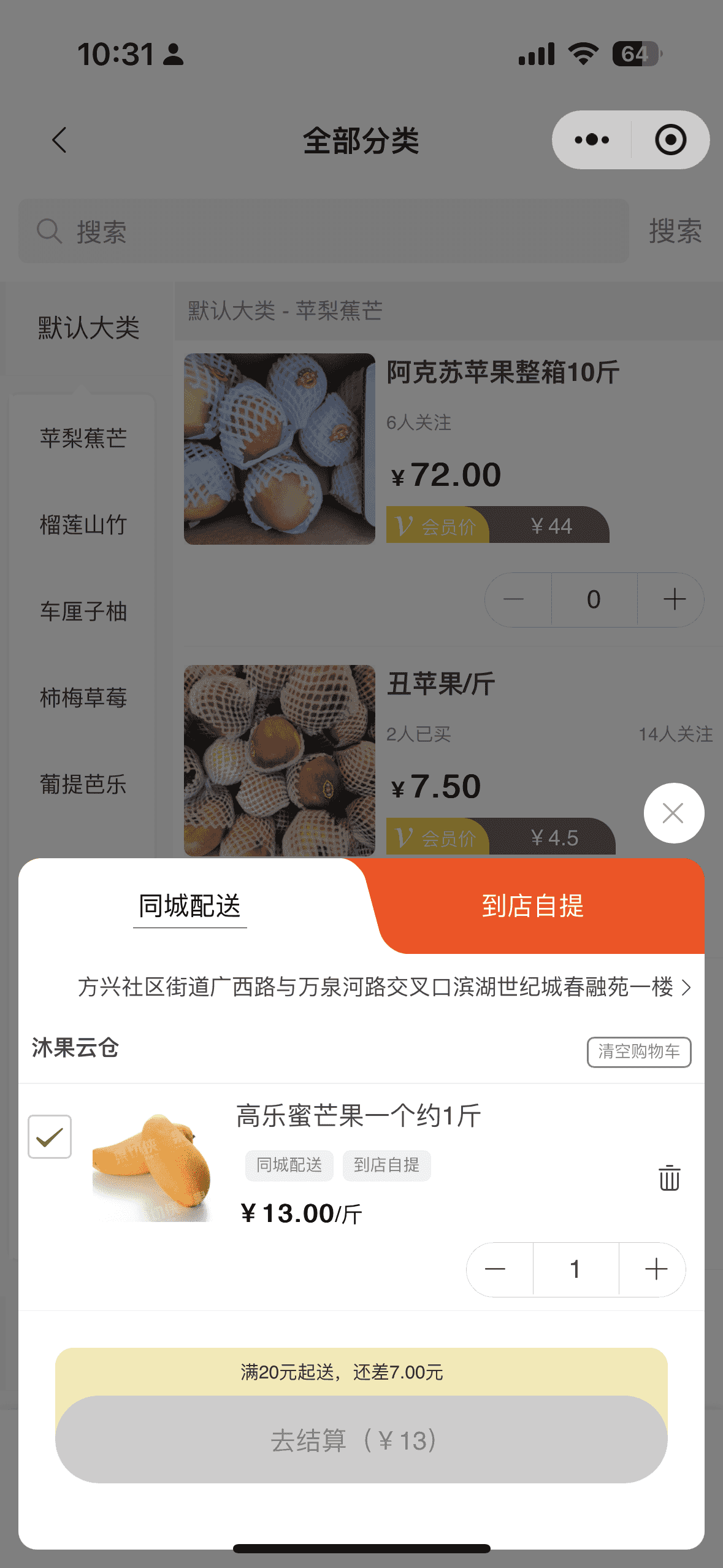The width and height of the screenshot is (723, 1568).
Task: Close the shopping cart popup
Action: coord(673,813)
